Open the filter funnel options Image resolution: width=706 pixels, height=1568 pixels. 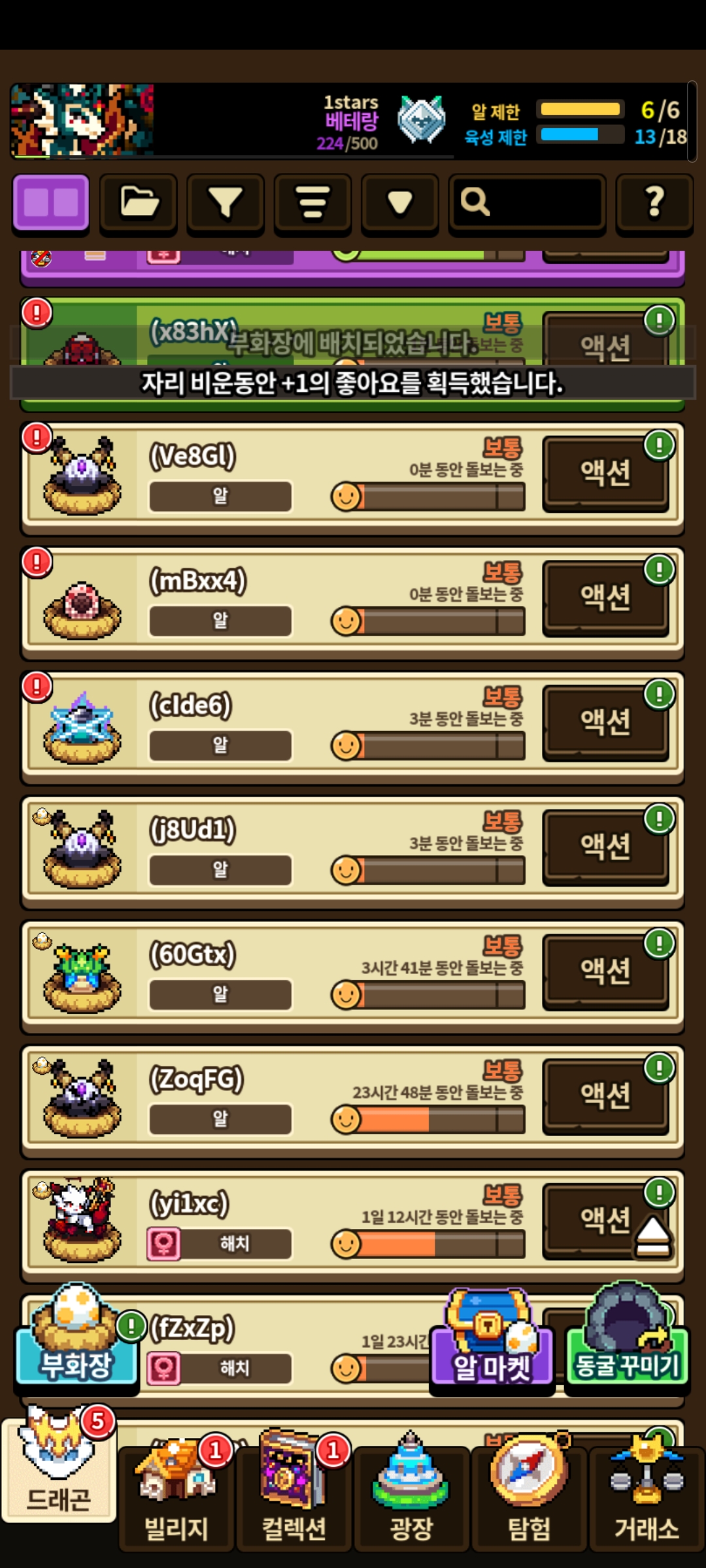tap(226, 203)
